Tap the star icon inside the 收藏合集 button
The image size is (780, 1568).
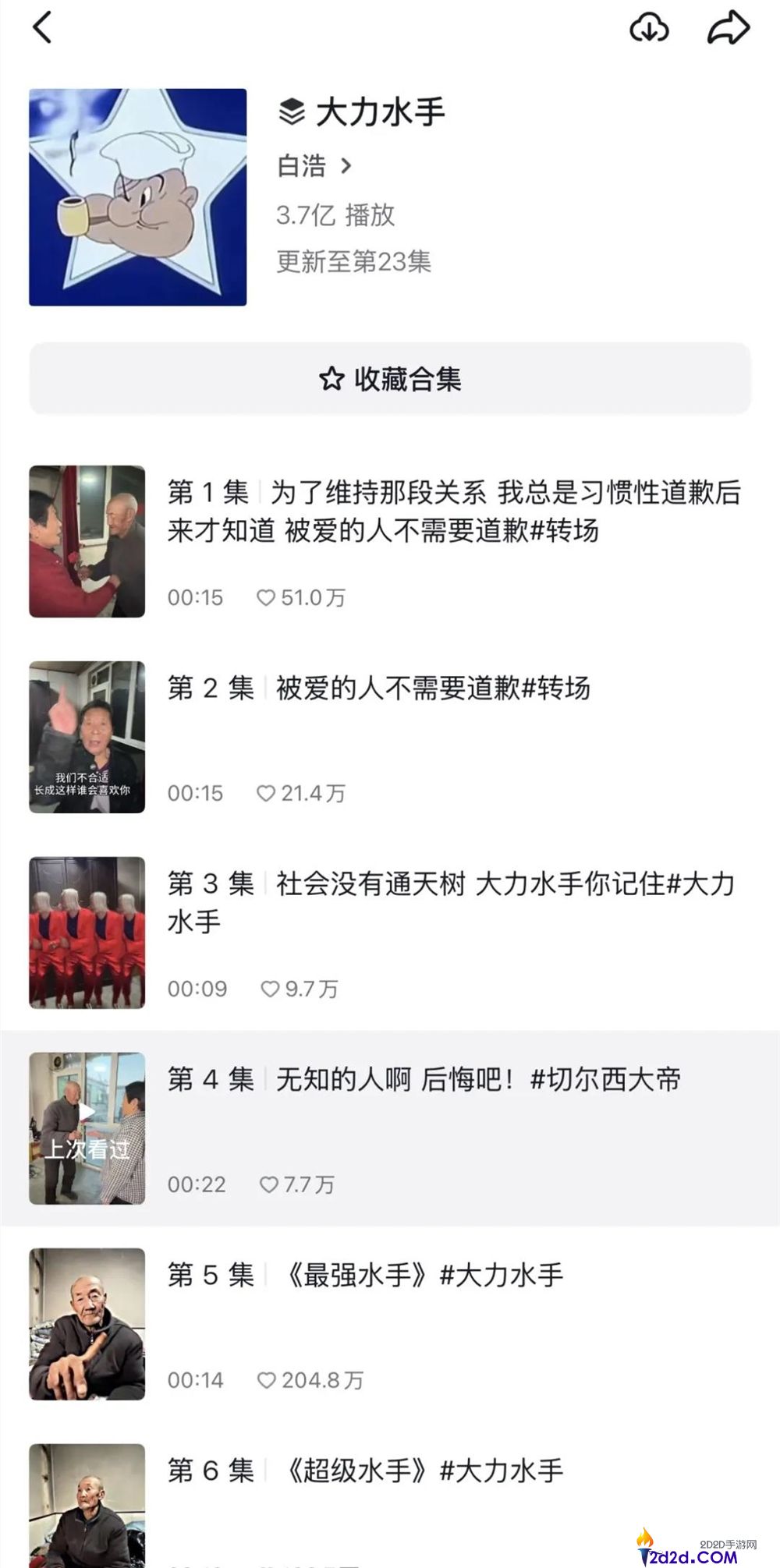tap(331, 378)
